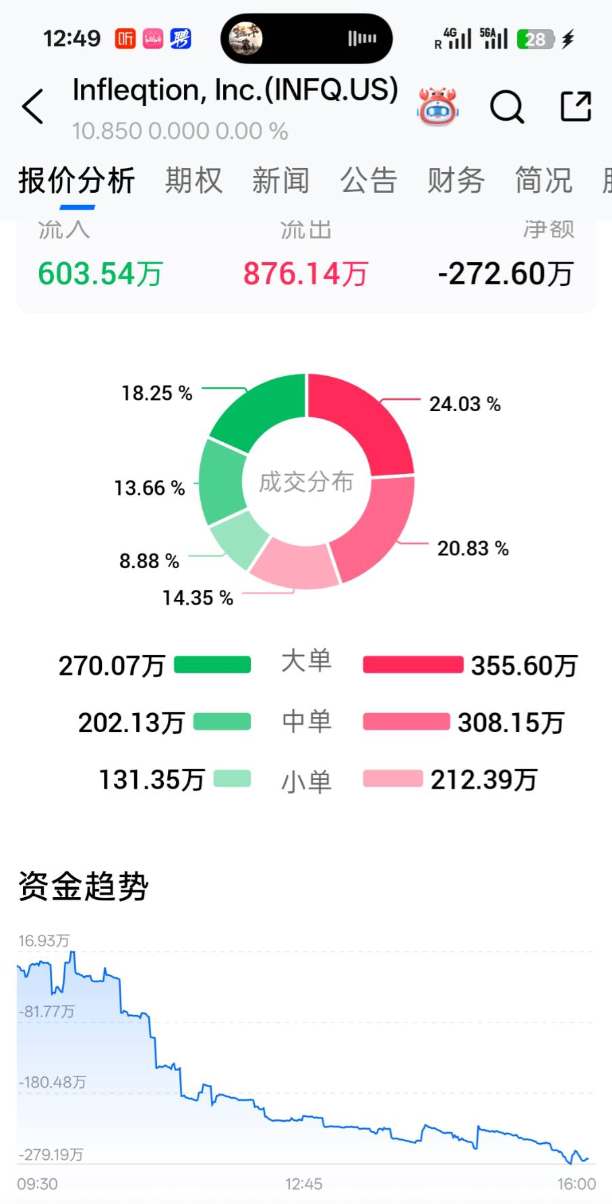Switch to the 期权 tab

click(x=194, y=181)
